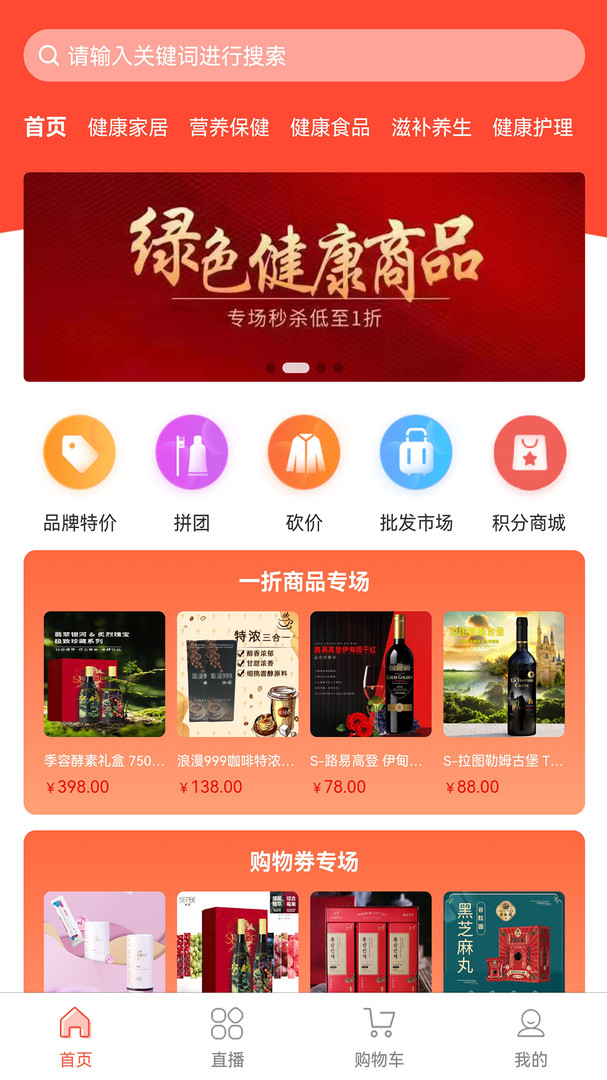
Task: Switch to the 滋补养生 tab
Action: [x=431, y=127]
